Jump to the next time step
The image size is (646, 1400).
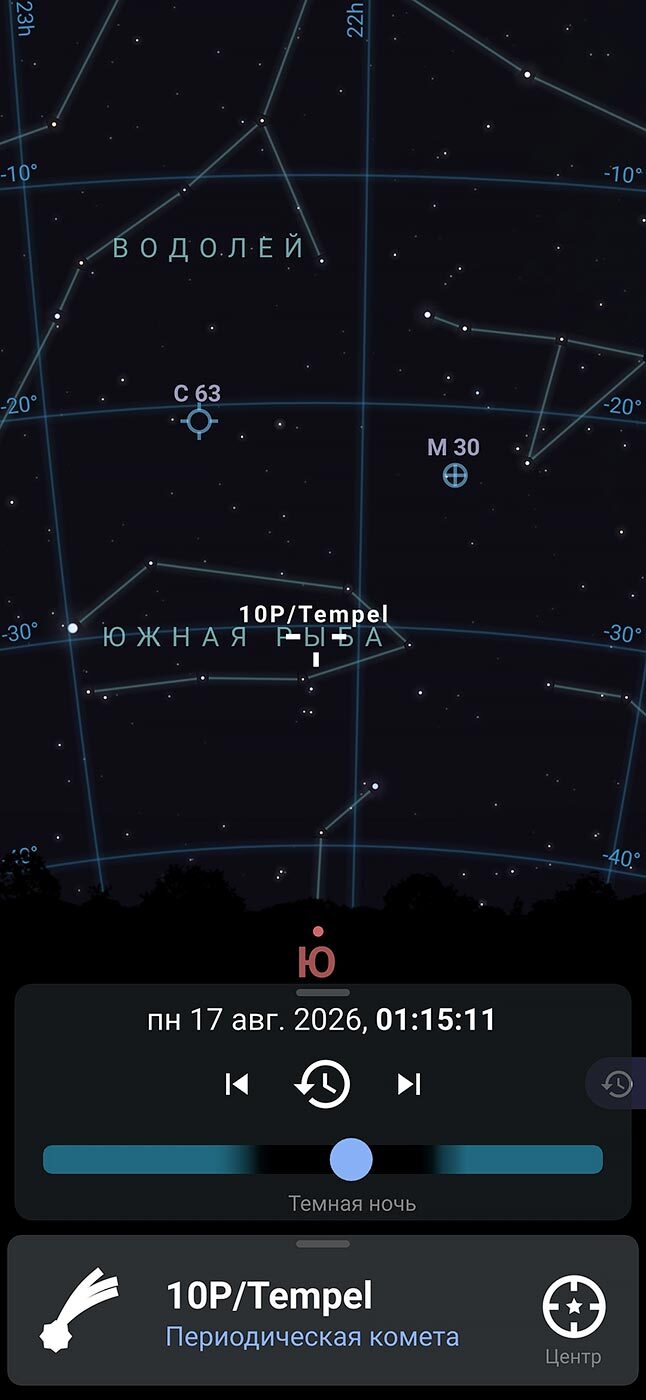[x=408, y=1084]
